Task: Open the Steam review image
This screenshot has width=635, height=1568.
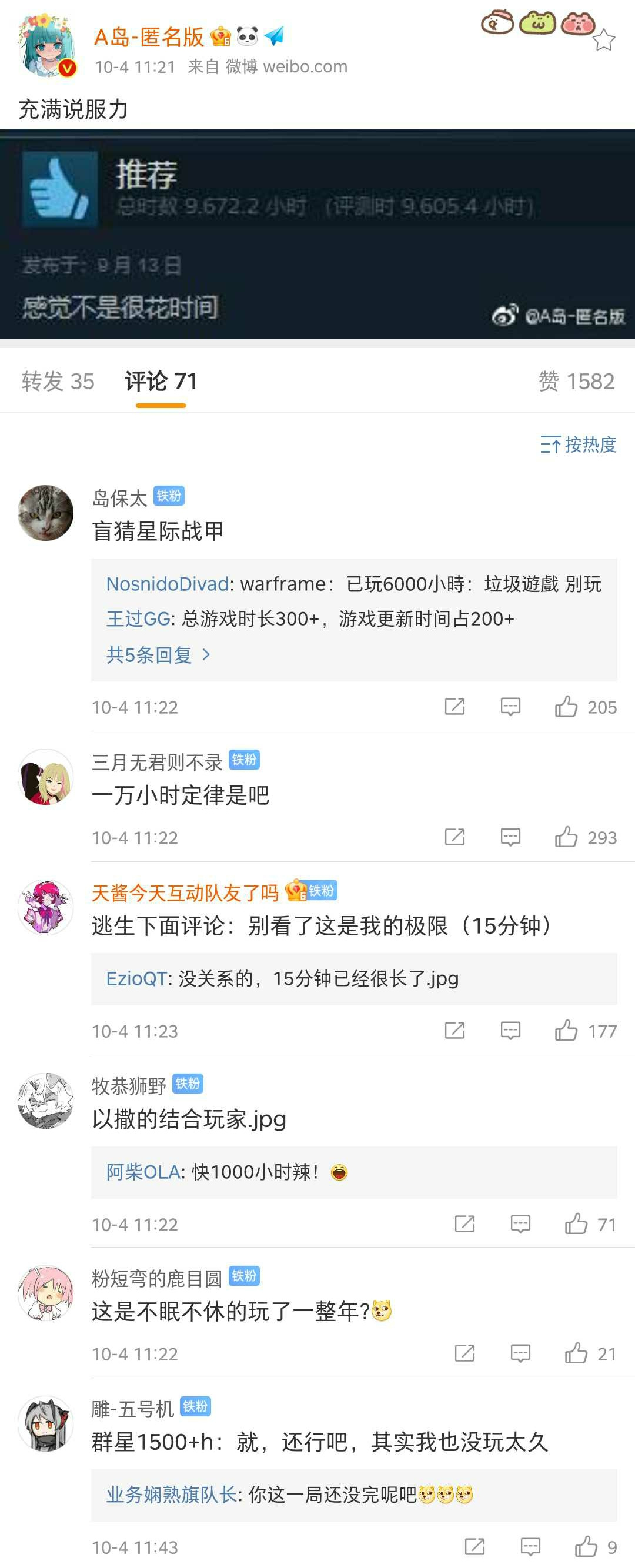Action: [x=317, y=234]
